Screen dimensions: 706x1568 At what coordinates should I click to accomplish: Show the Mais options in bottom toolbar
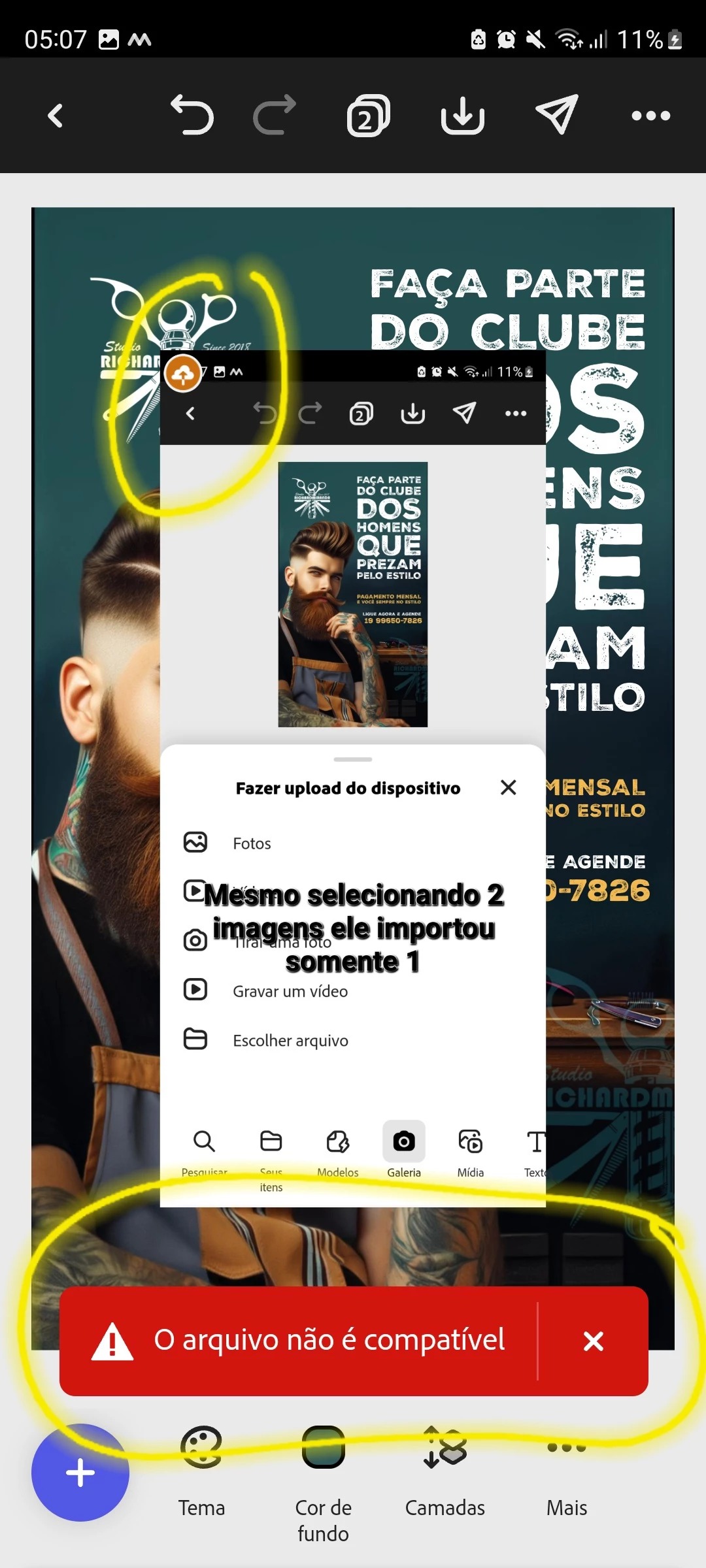(x=566, y=1470)
